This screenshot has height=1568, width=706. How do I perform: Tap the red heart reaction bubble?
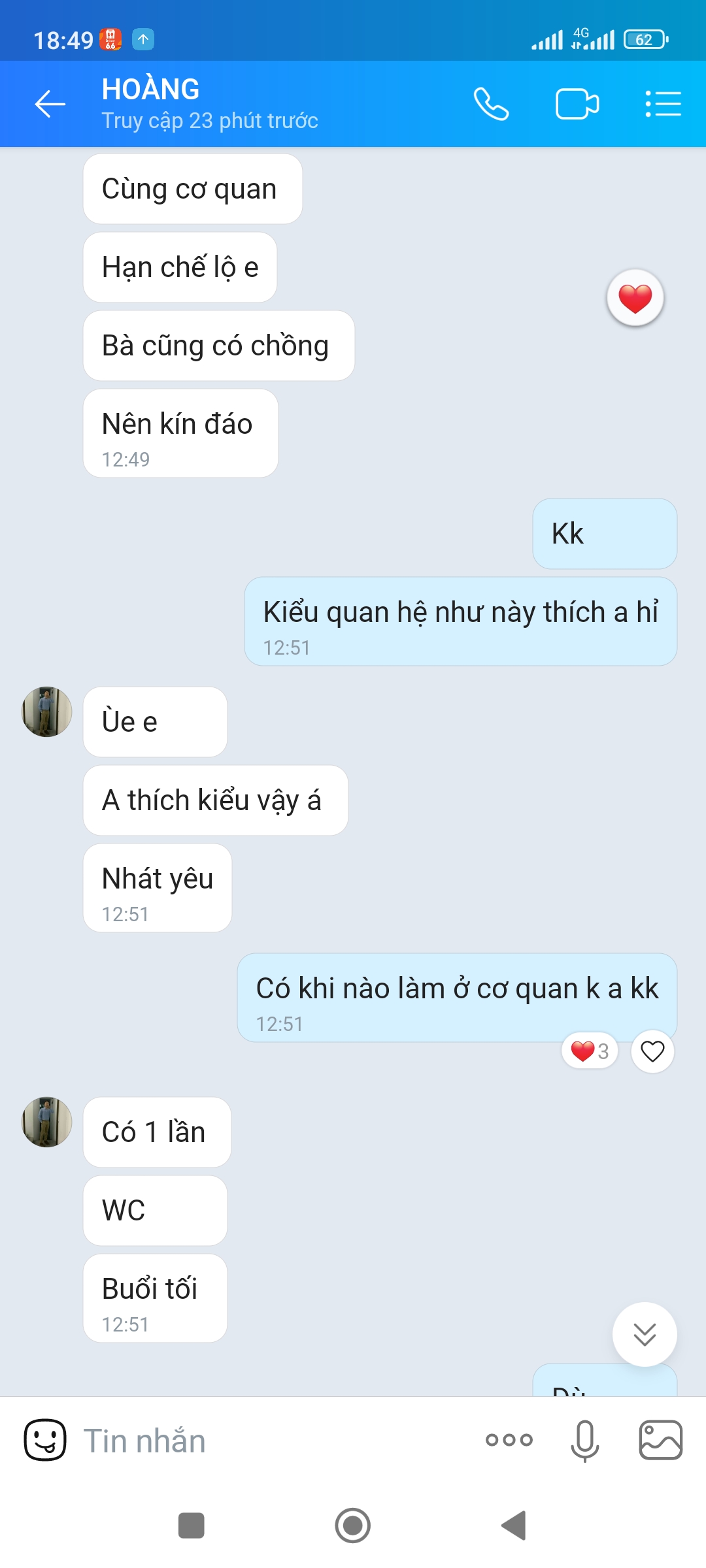coord(635,298)
